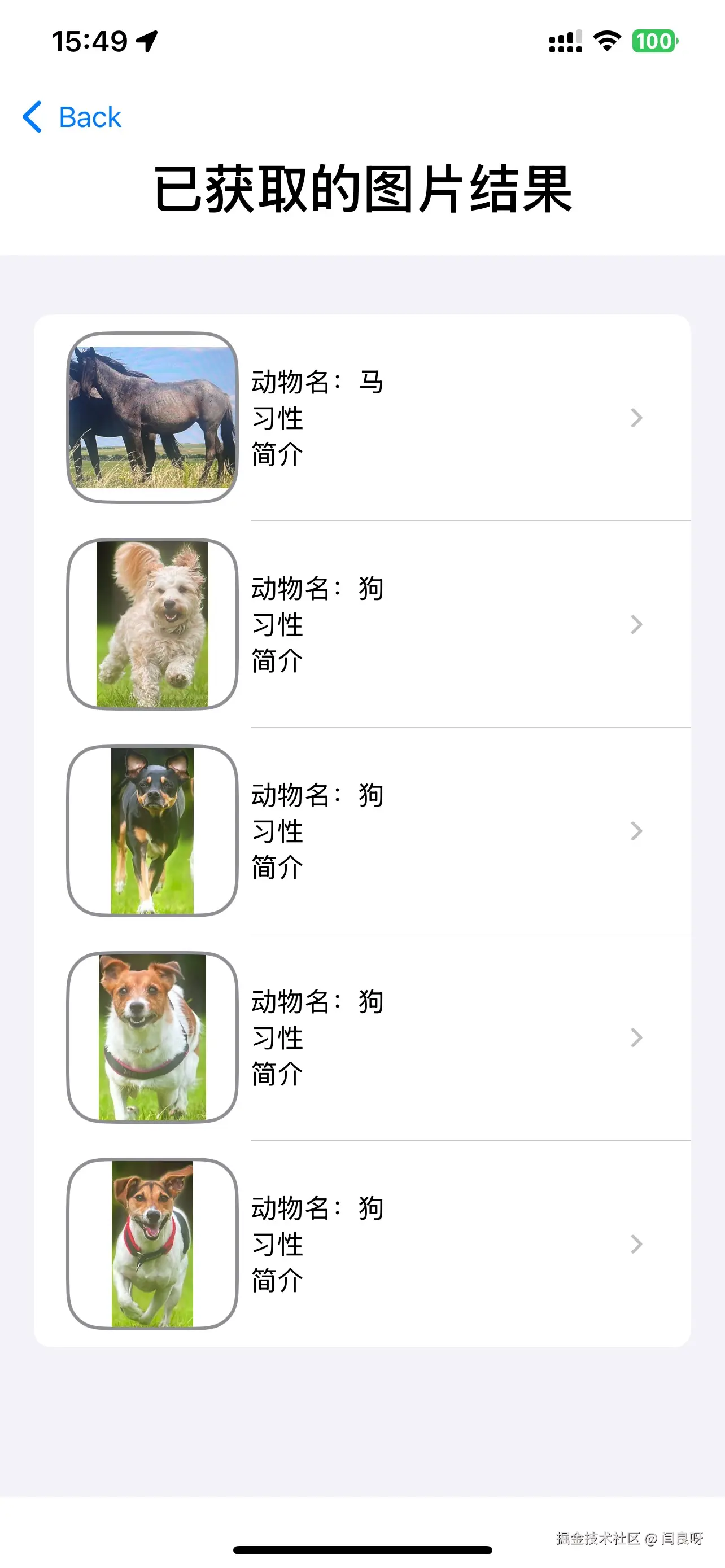Tap the text 动物名：马
This screenshot has height=1568, width=725.
317,382
